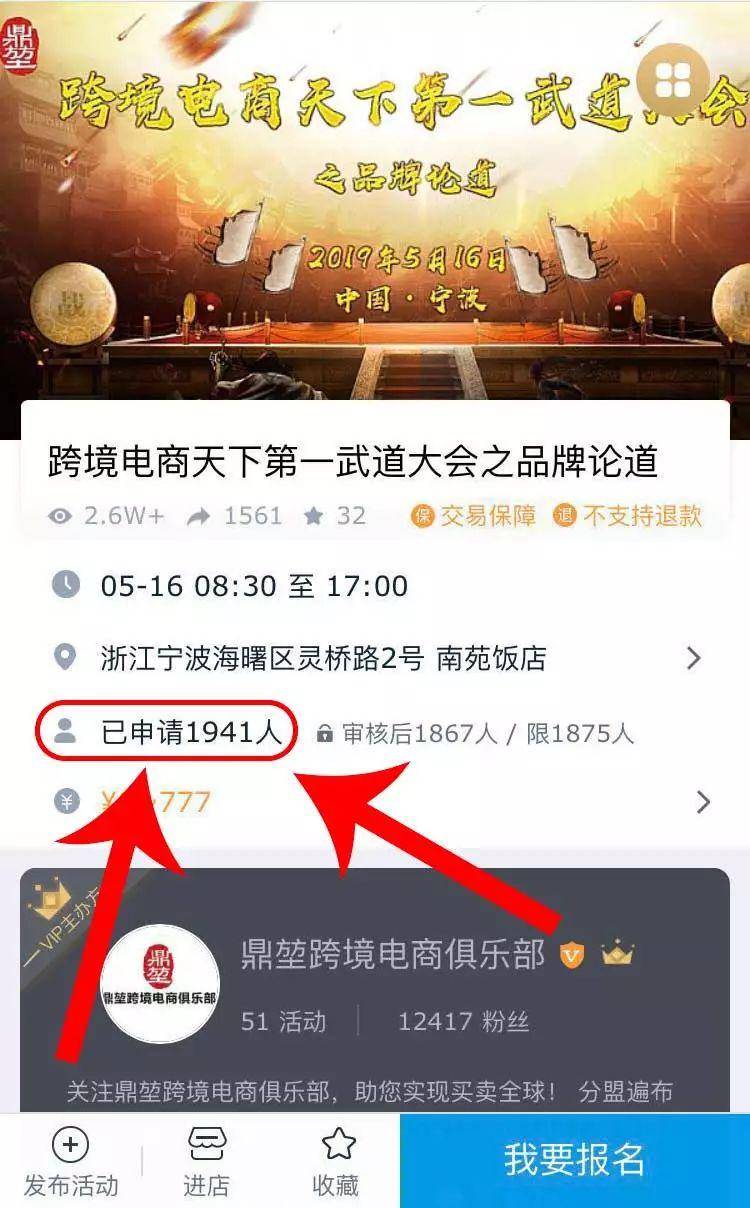Sign up via 我要报名 button

tap(574, 1160)
